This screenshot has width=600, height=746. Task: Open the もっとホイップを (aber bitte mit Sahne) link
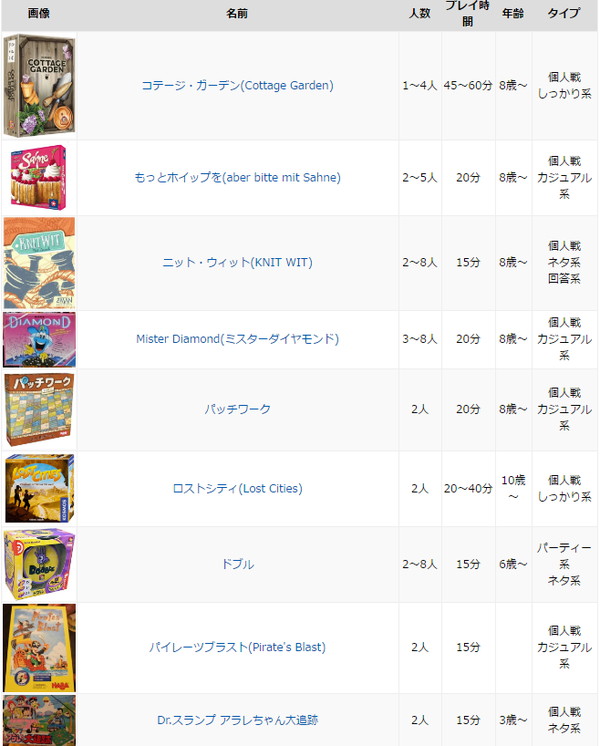[237, 178]
